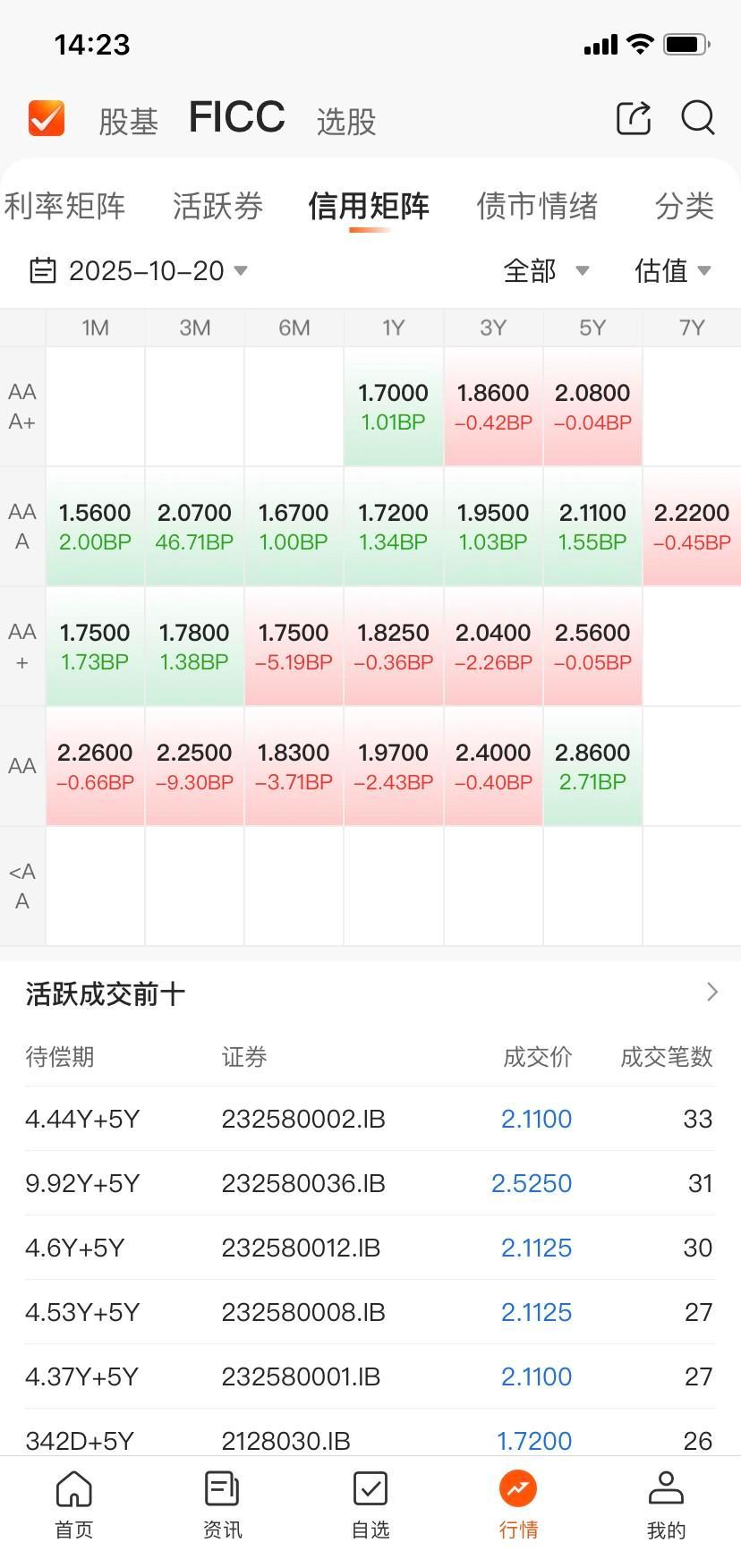Screen dimensions: 741x1568
Task: Open bond 232580036.IB row
Action: 303,1183
